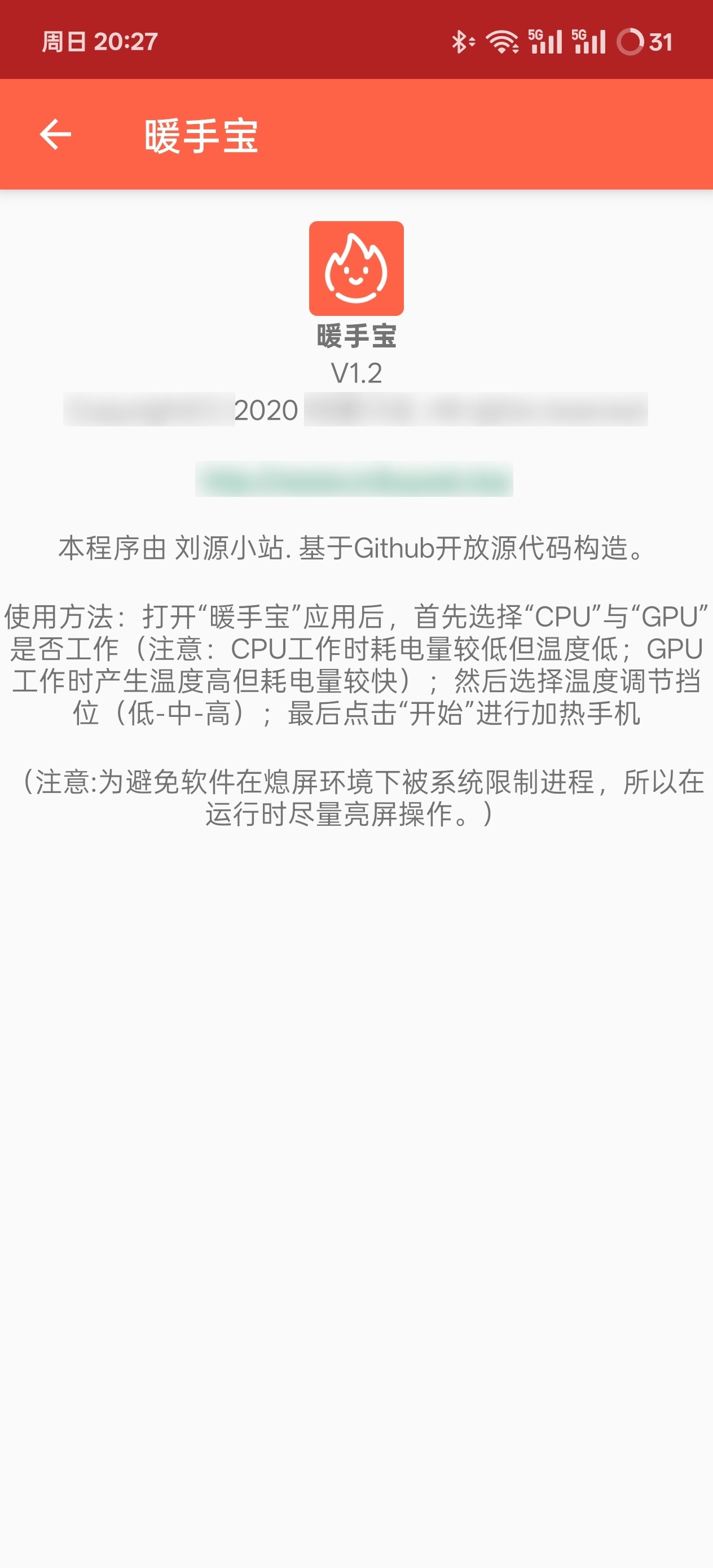
Task: Go back using the toolbar arrow
Action: [55, 135]
